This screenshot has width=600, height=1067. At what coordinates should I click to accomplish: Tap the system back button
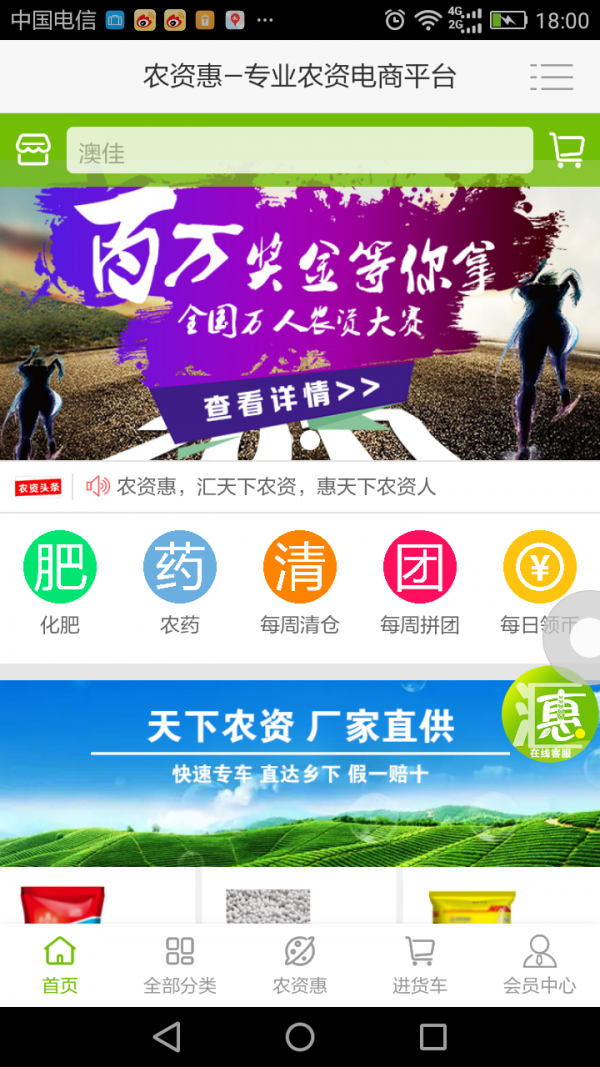[x=167, y=1036]
